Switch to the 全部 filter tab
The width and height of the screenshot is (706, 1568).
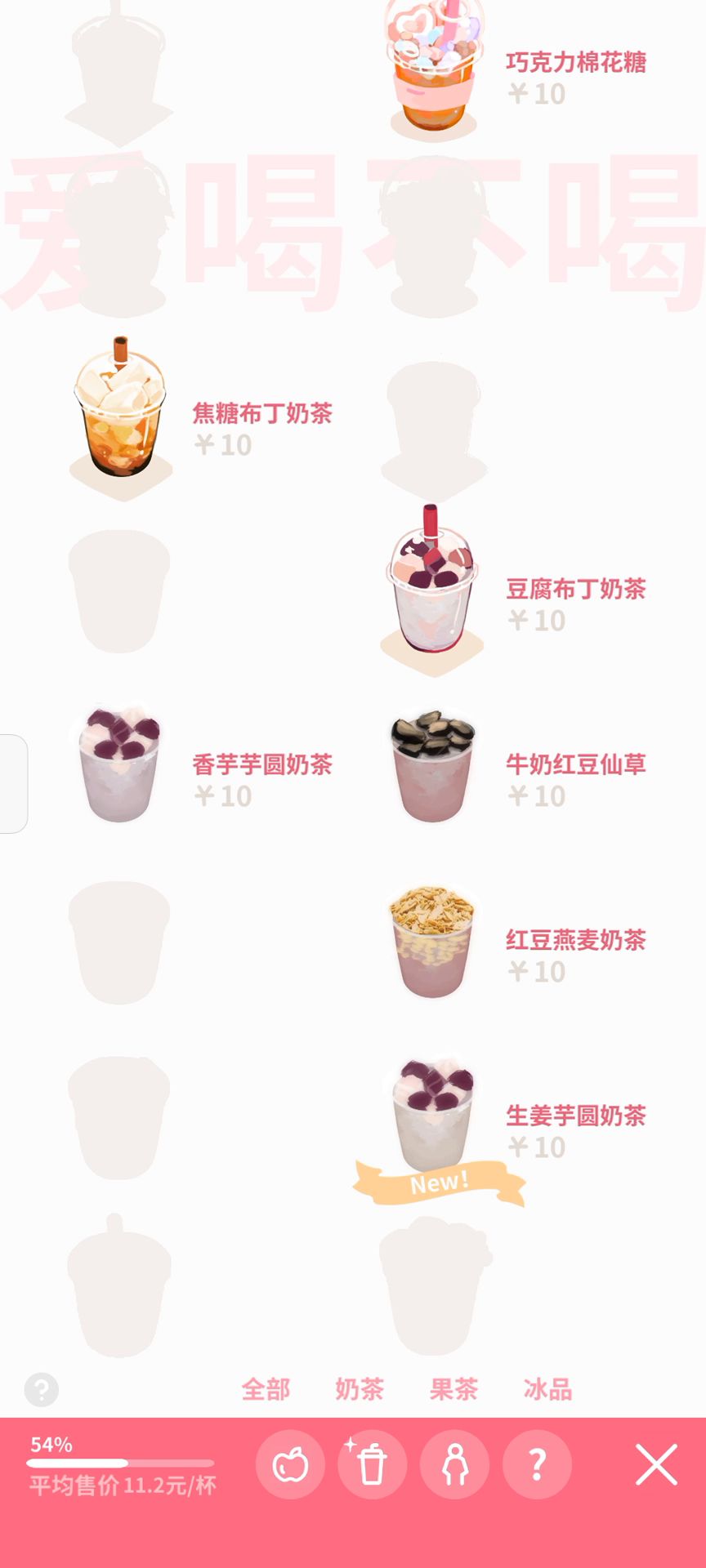[266, 1389]
